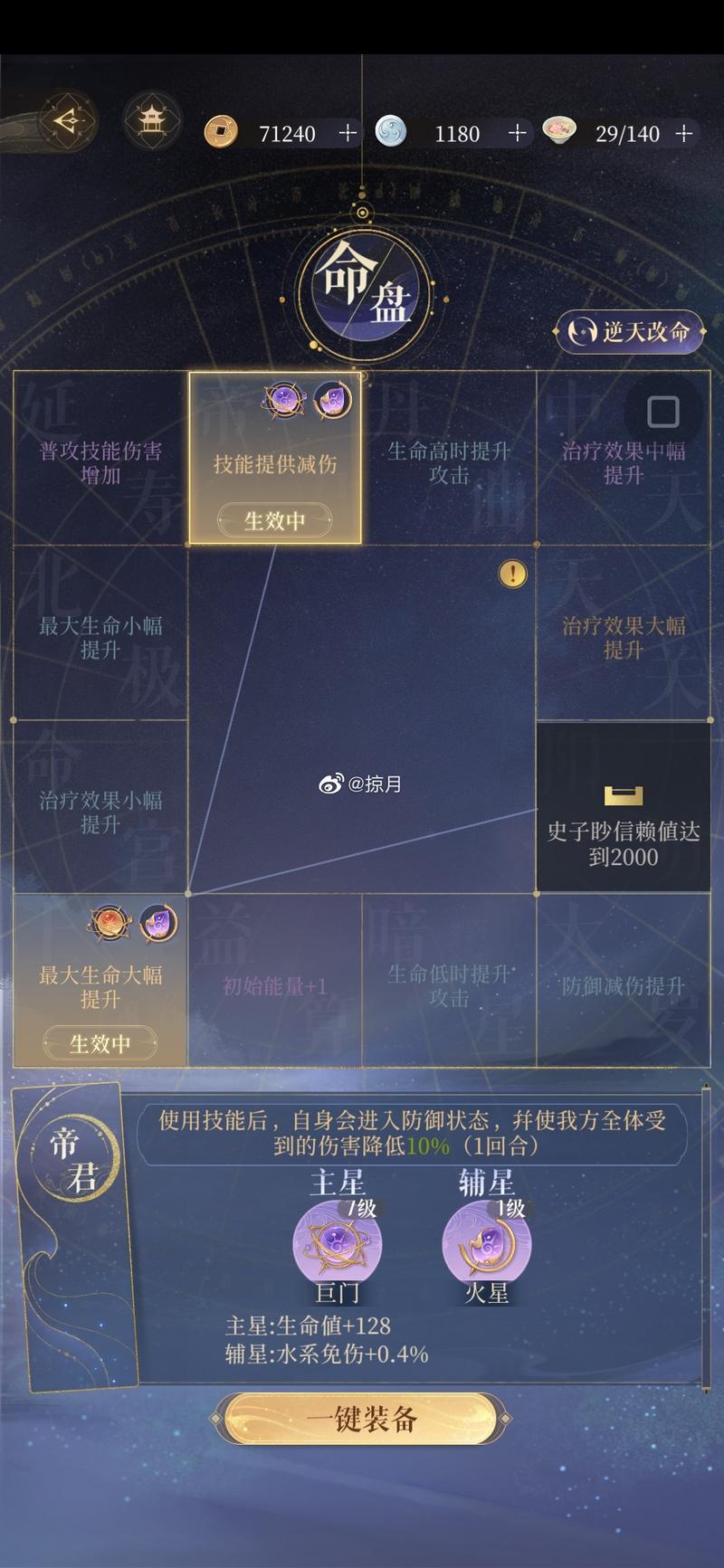
Task: Open the locked 史子眇信赖值 cell
Action: click(624, 808)
